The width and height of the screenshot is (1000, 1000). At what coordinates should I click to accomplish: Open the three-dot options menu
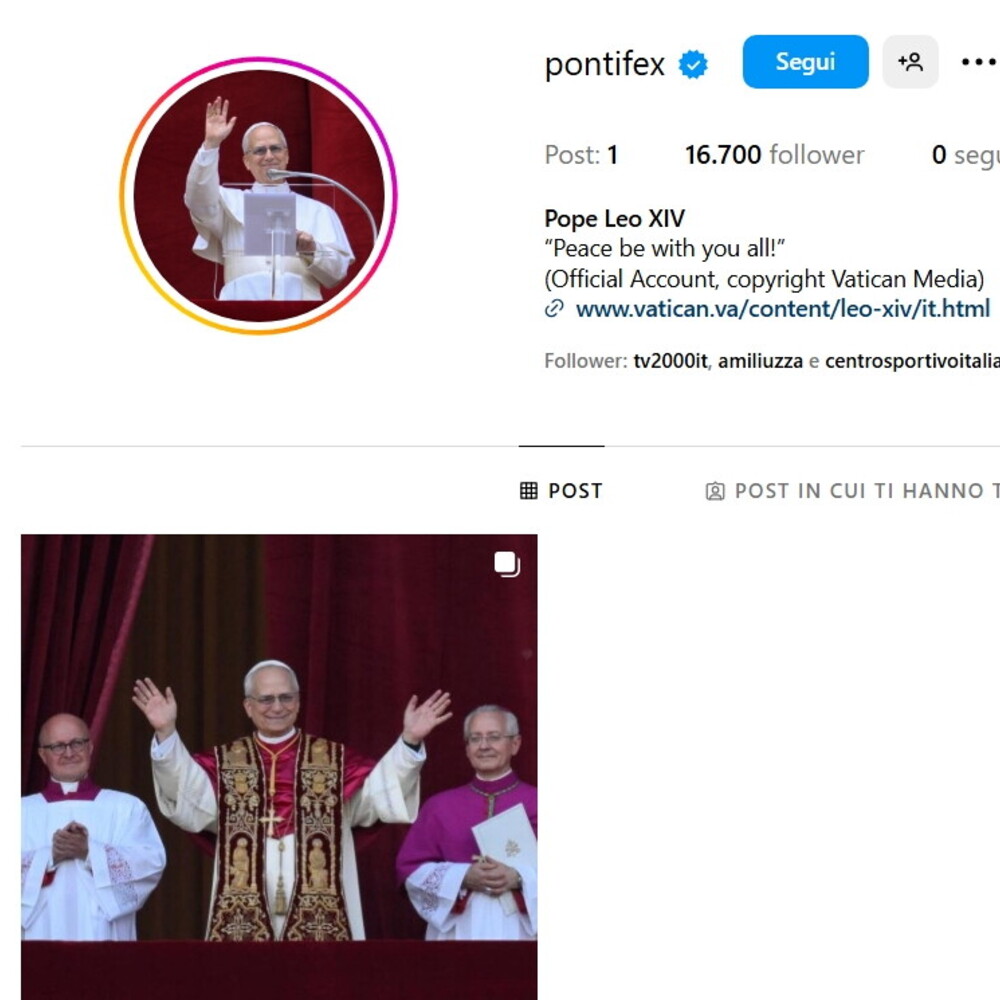[977, 62]
